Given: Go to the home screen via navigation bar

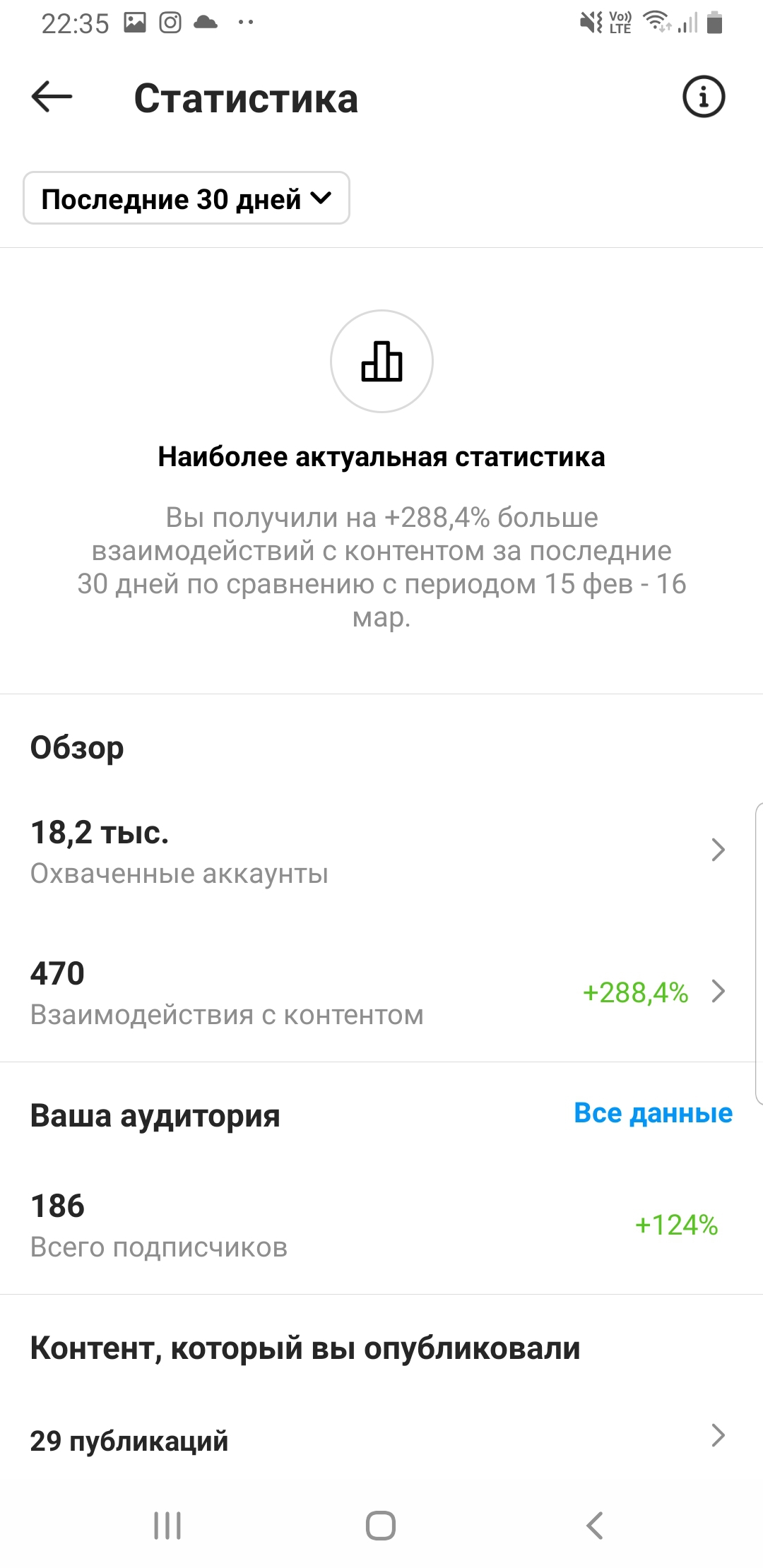Looking at the screenshot, I should click(381, 1526).
